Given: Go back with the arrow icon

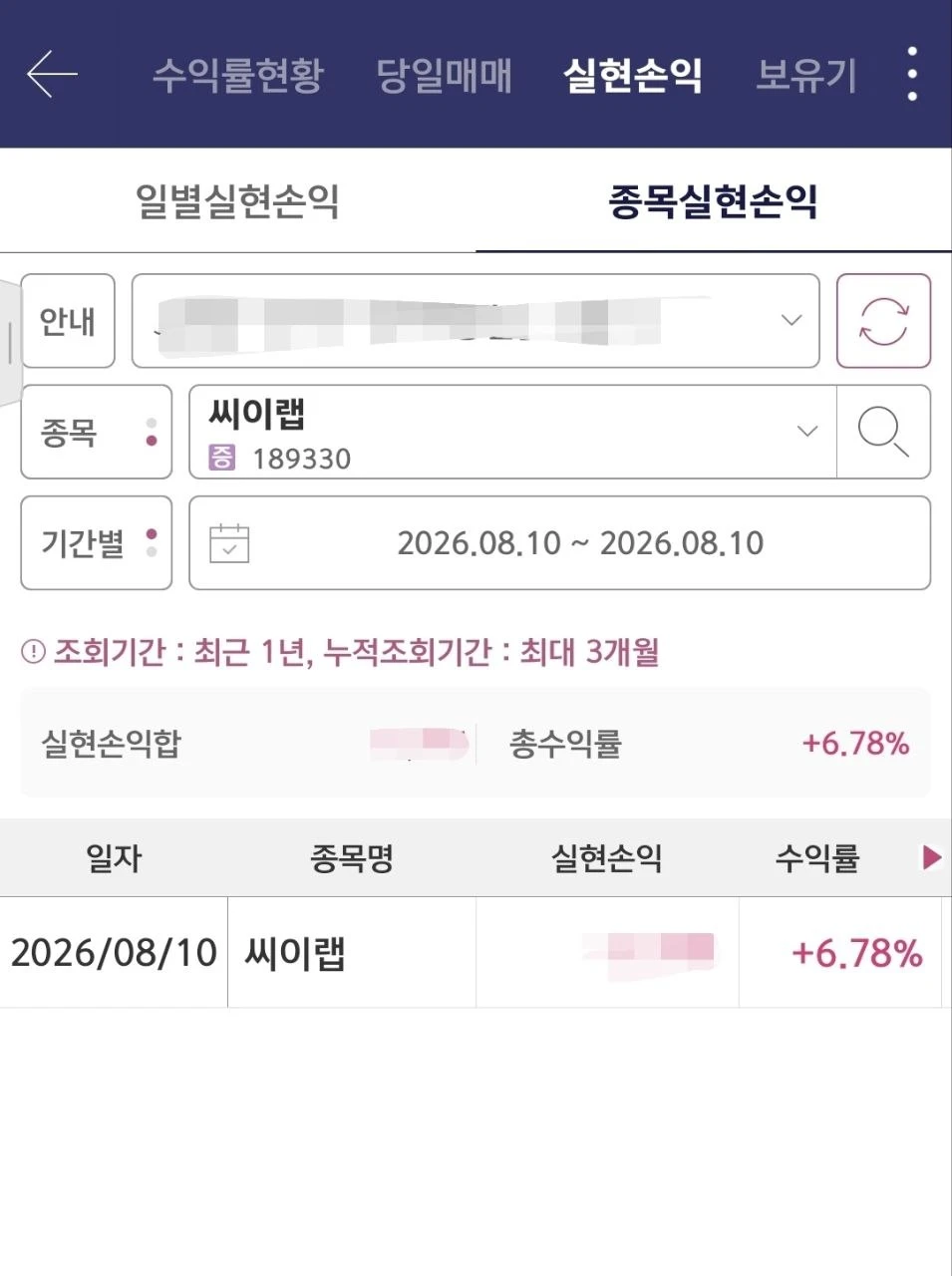Looking at the screenshot, I should pos(52,75).
